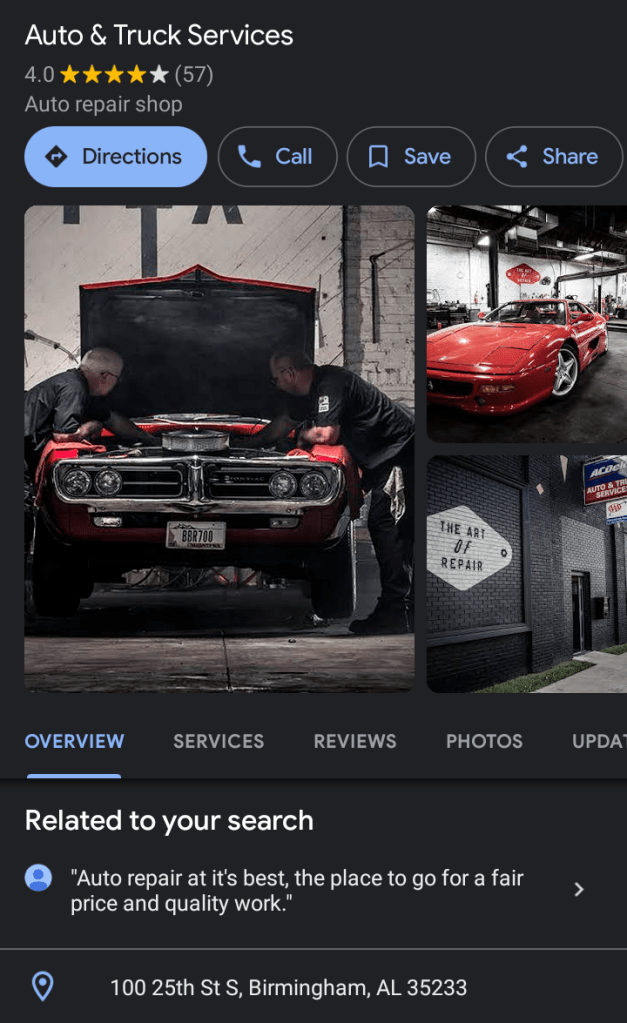Show the Photos tab

484,741
